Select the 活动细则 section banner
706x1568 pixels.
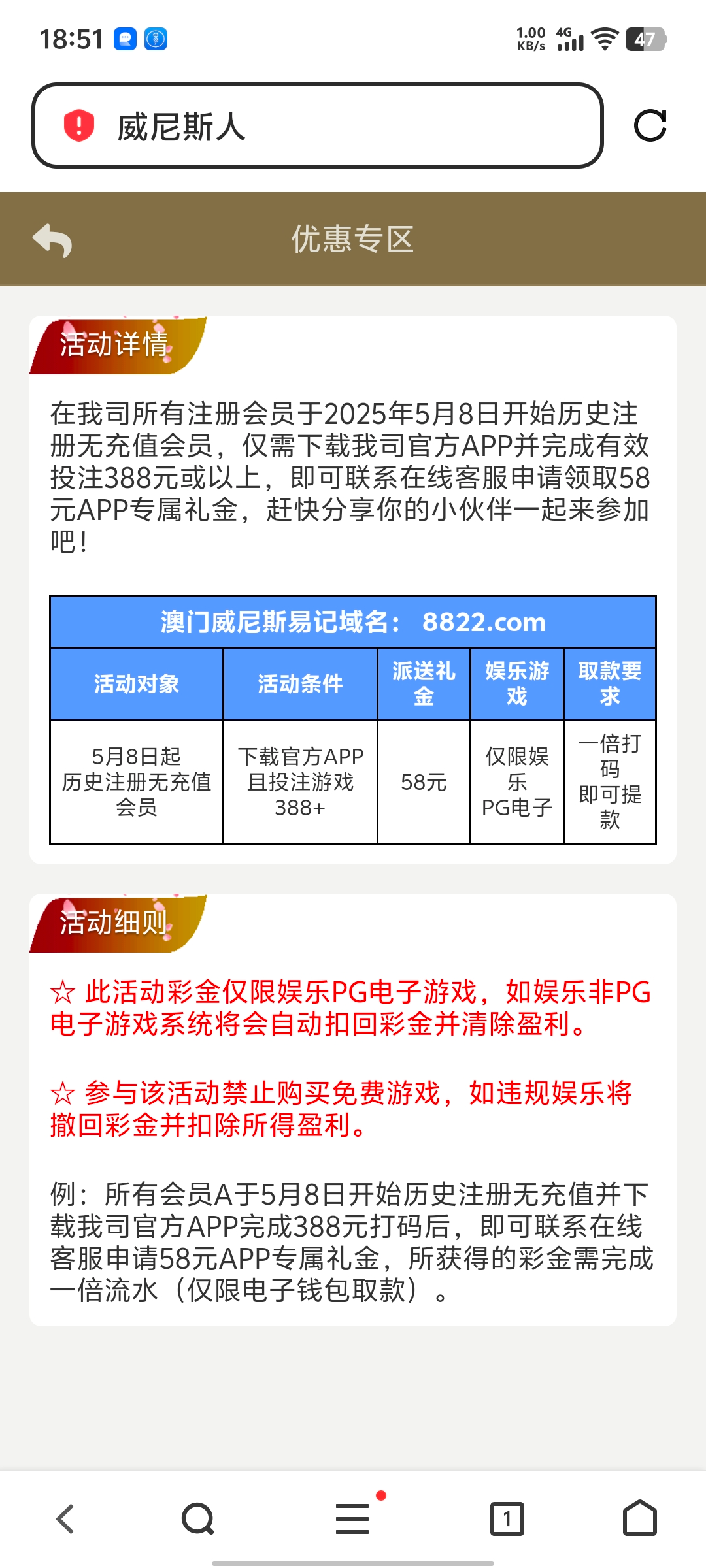coord(114,923)
